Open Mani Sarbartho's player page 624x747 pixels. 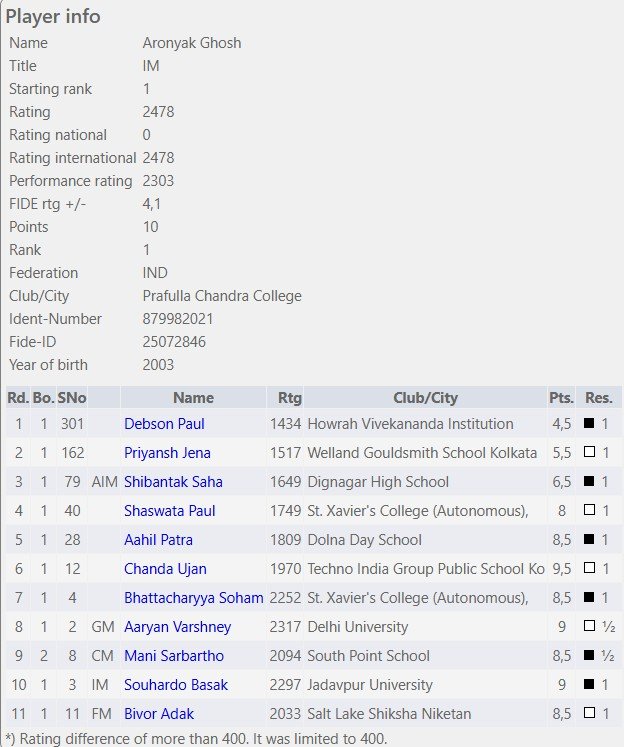(x=173, y=656)
